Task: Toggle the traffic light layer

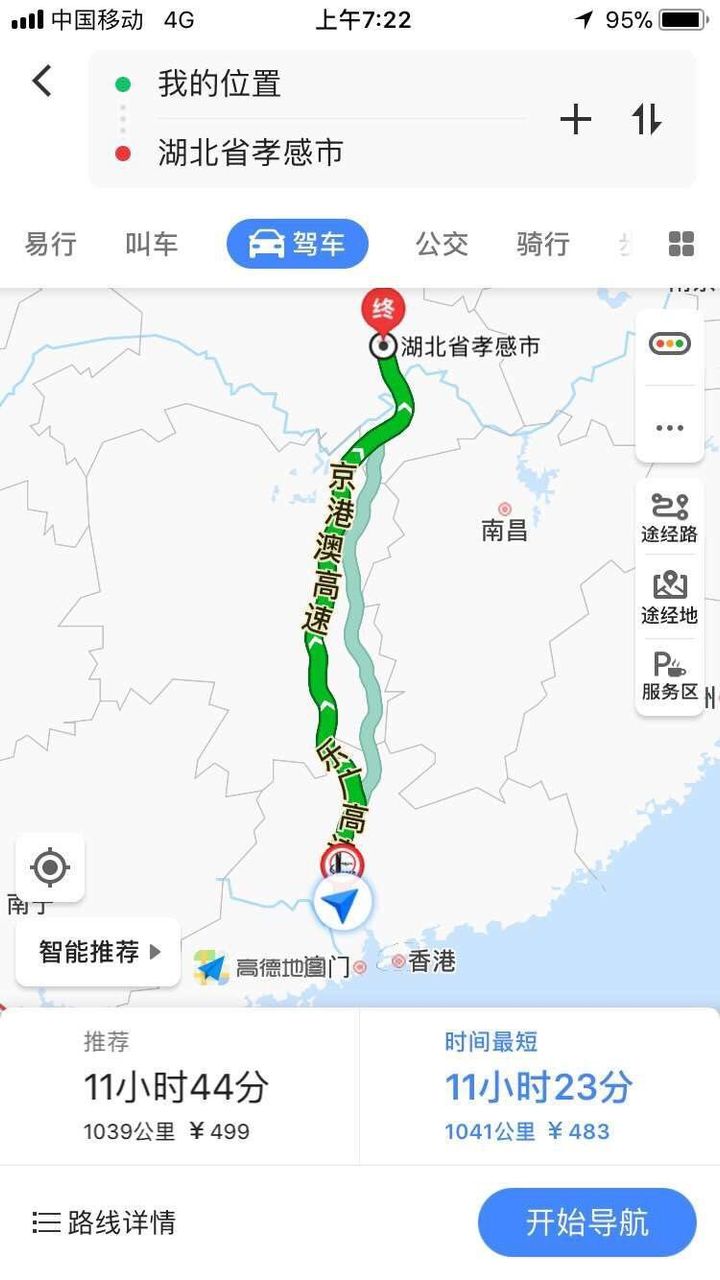Action: click(669, 345)
